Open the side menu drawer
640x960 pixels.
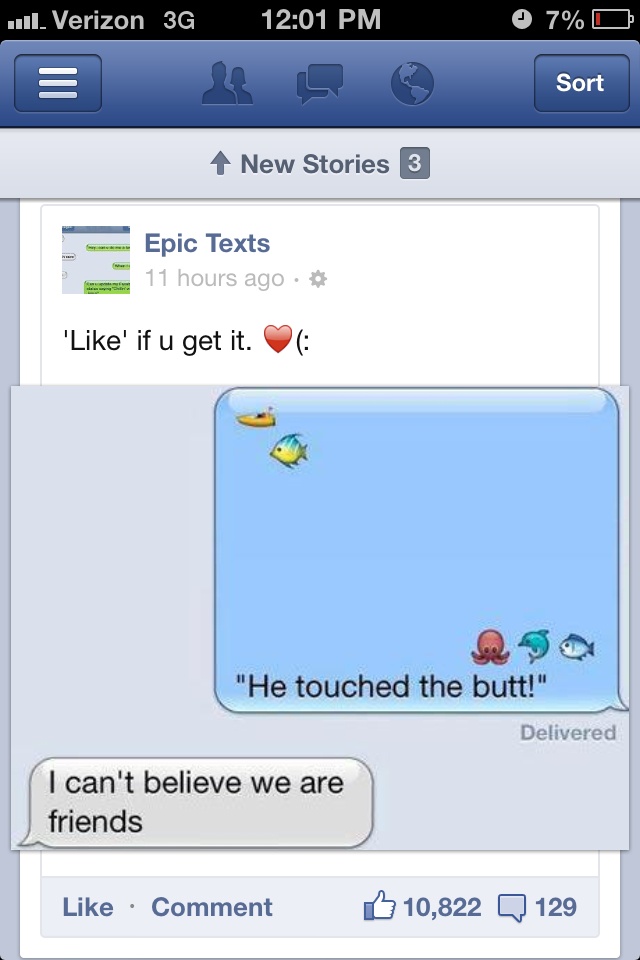coord(57,83)
